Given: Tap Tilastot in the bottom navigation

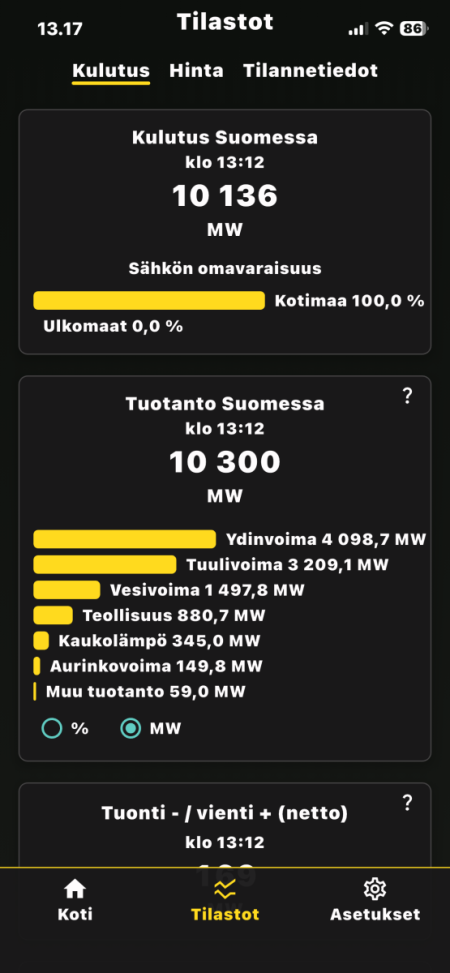Looking at the screenshot, I should tap(225, 900).
